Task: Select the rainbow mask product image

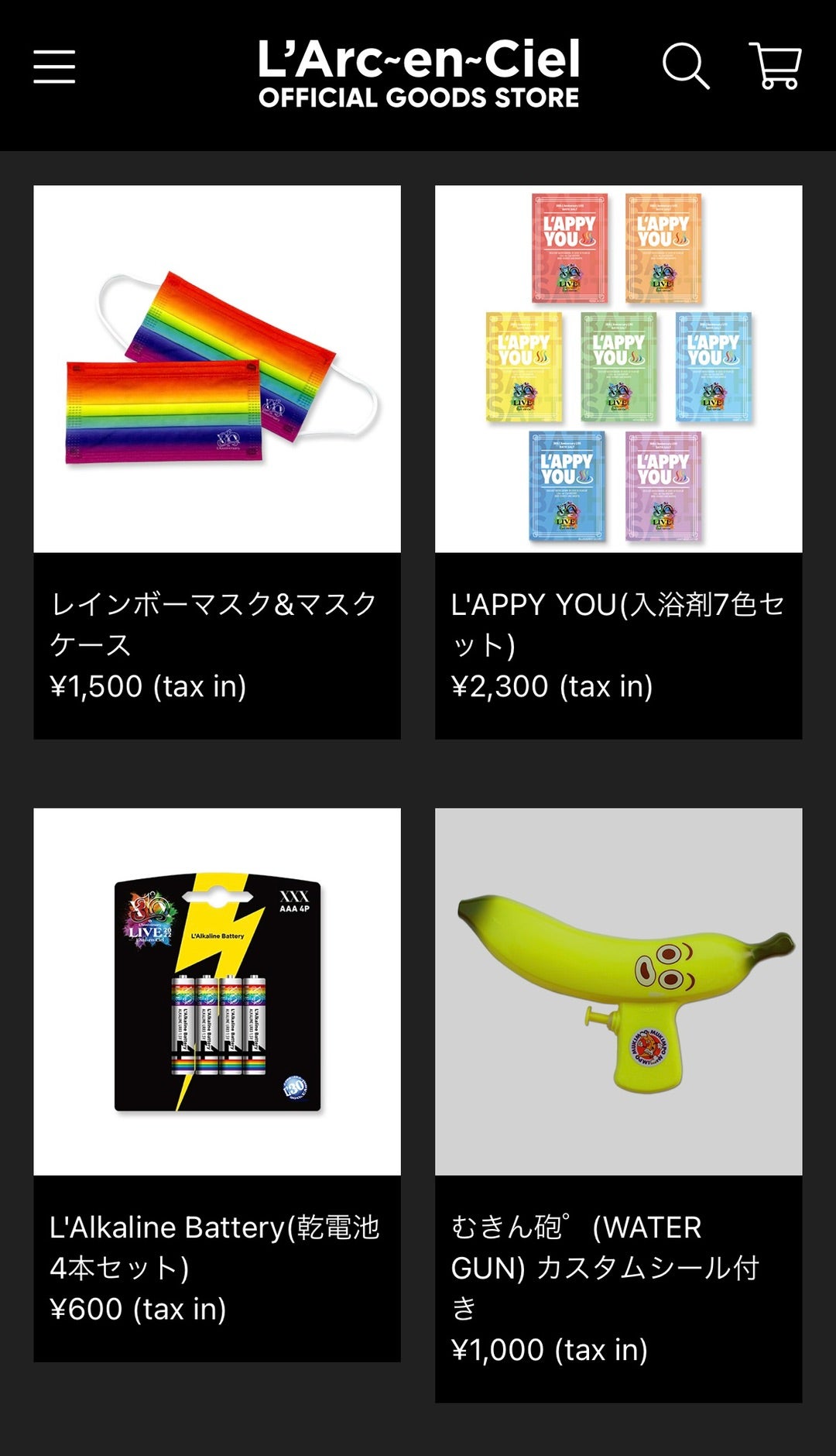Action: tap(217, 364)
